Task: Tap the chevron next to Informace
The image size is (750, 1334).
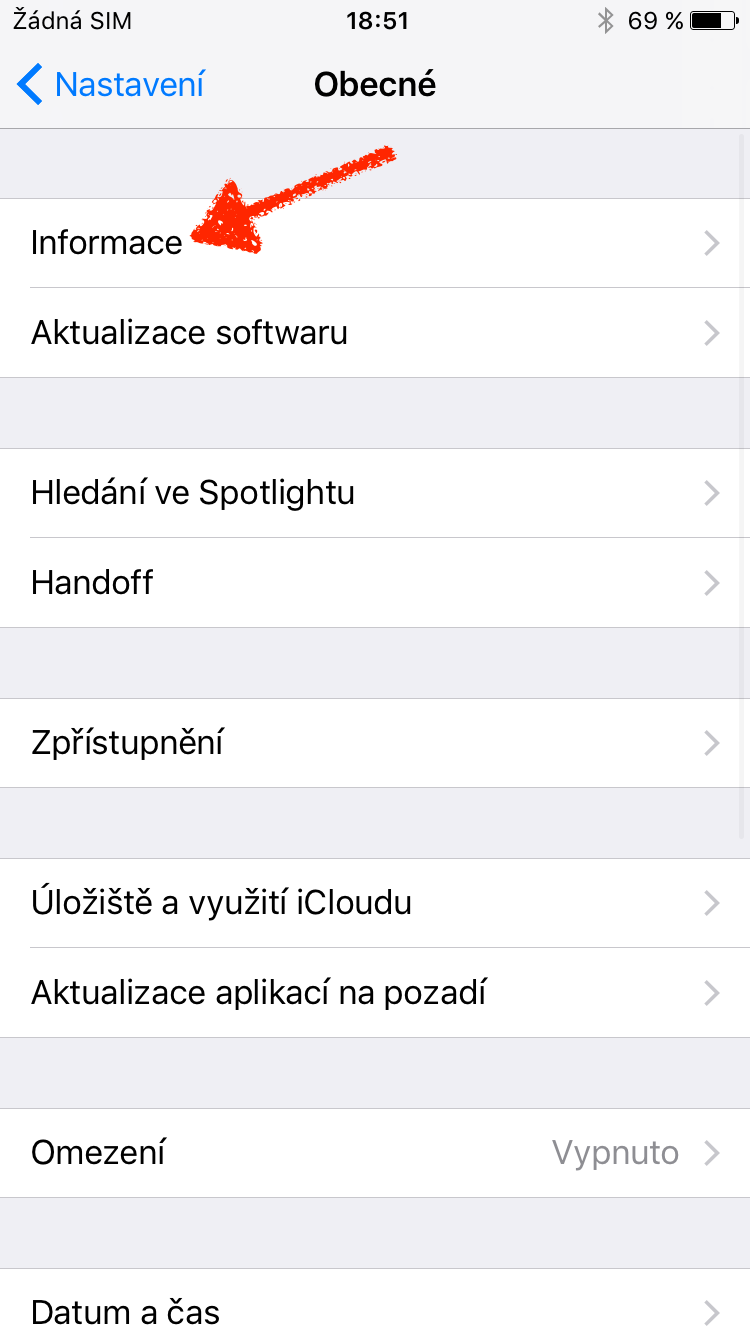Action: [x=711, y=242]
